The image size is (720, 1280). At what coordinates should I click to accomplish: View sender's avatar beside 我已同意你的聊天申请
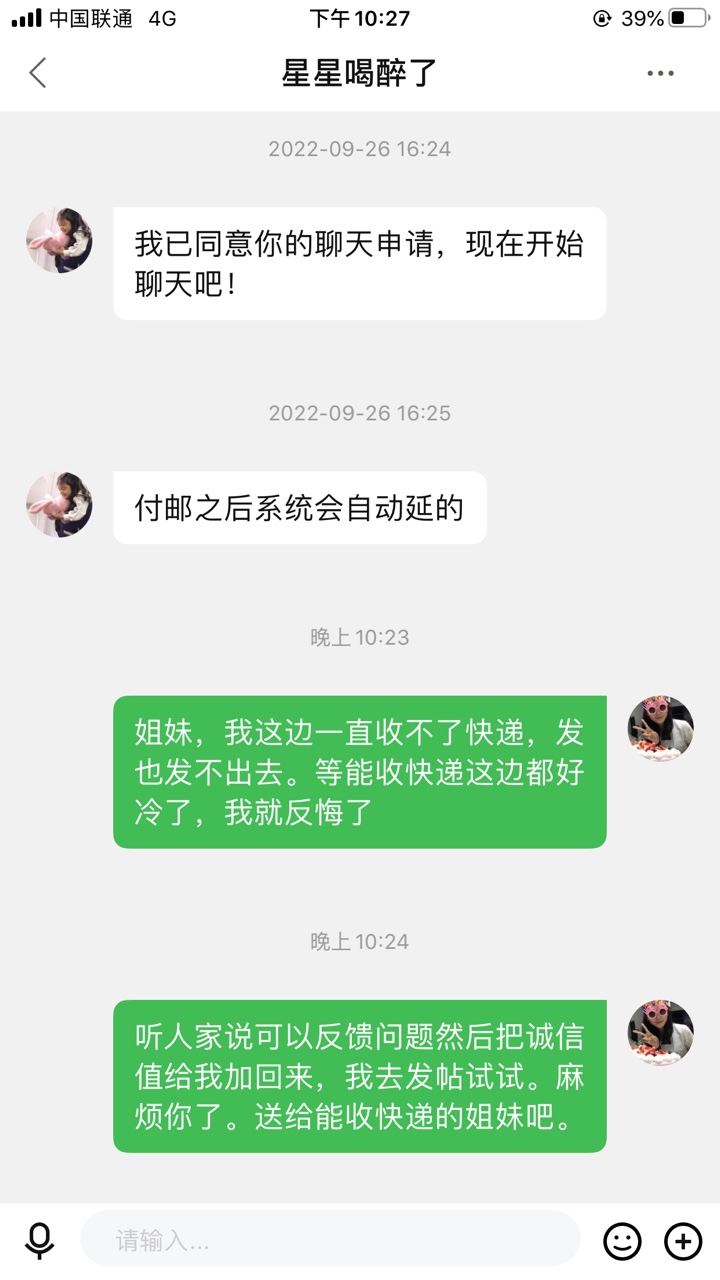pos(60,241)
